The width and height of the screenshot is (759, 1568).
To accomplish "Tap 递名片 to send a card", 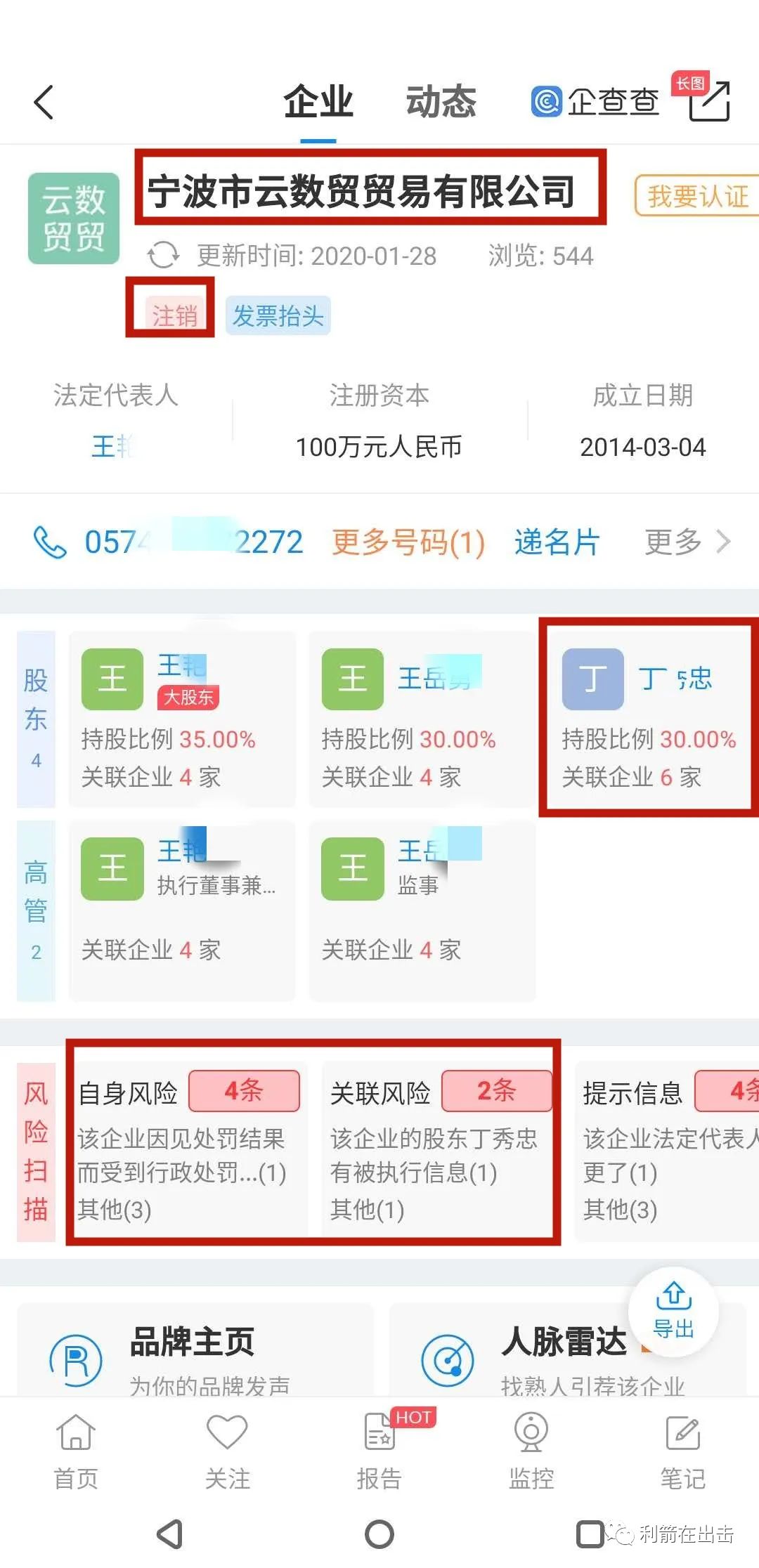I will tap(556, 542).
